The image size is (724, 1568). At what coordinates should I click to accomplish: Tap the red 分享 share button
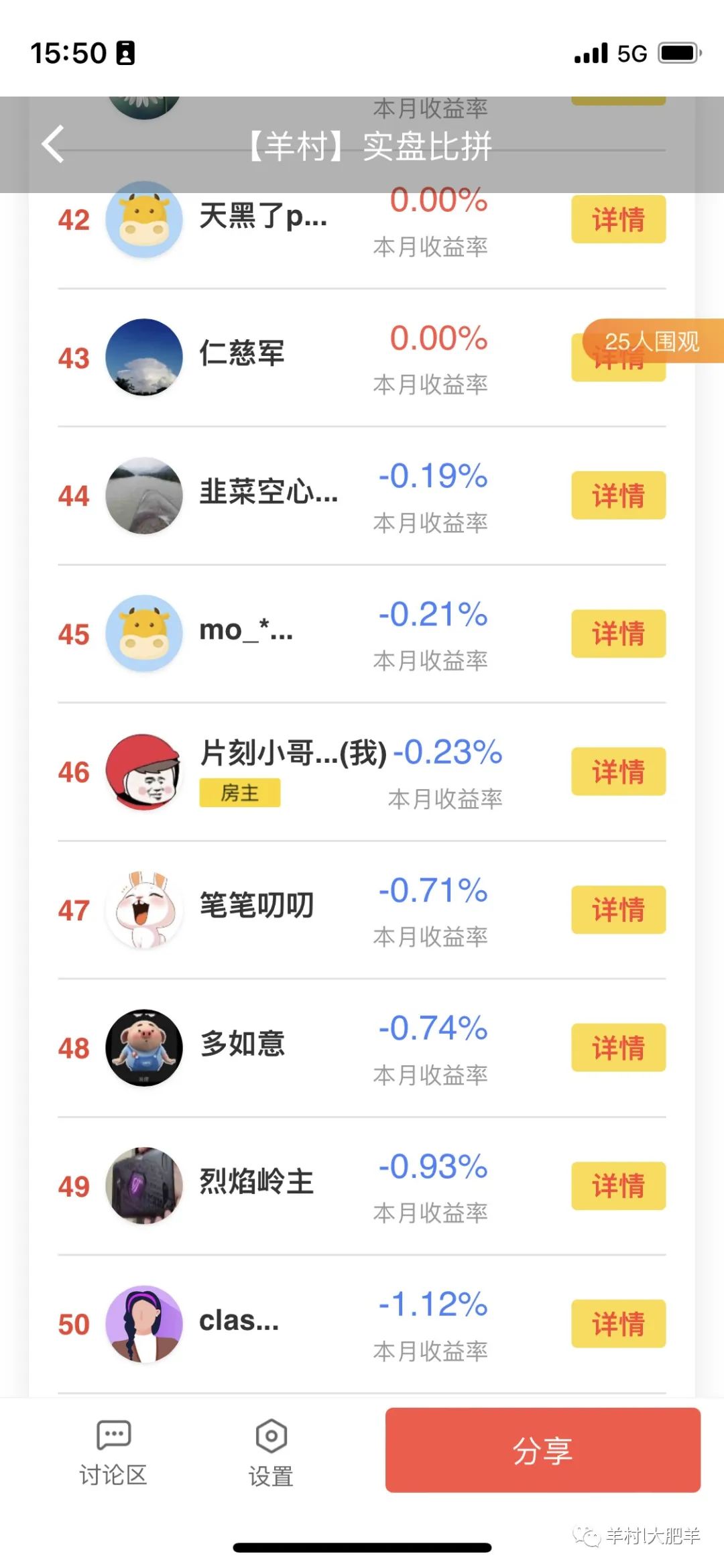tap(542, 1450)
